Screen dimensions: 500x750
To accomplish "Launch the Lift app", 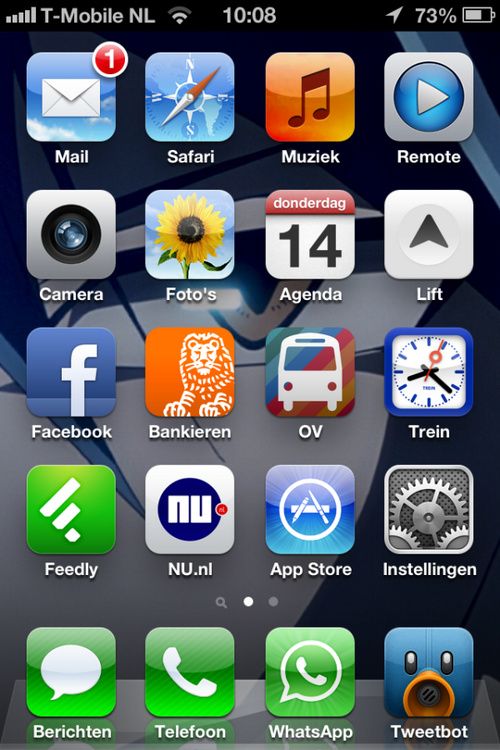I will click(429, 234).
